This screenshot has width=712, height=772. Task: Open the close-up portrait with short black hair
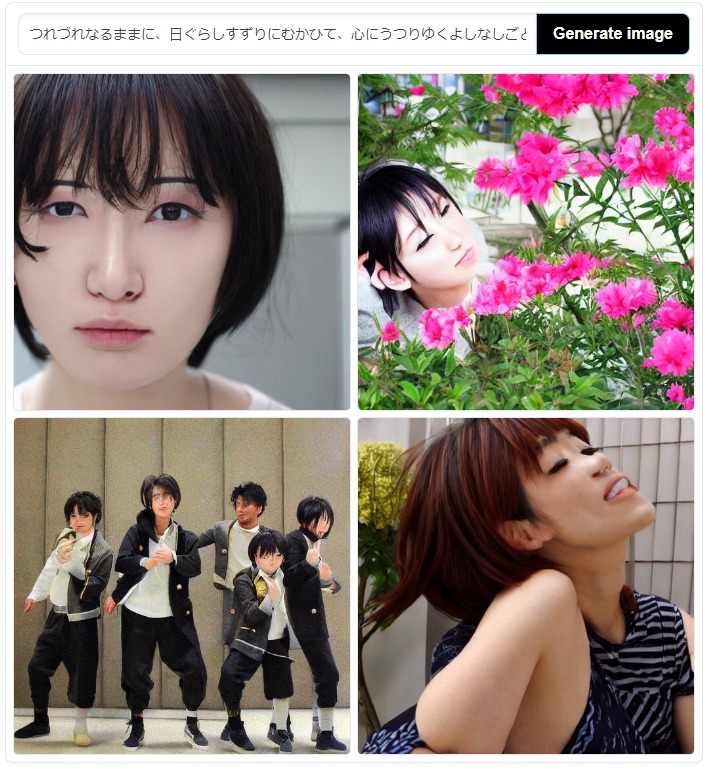182,242
